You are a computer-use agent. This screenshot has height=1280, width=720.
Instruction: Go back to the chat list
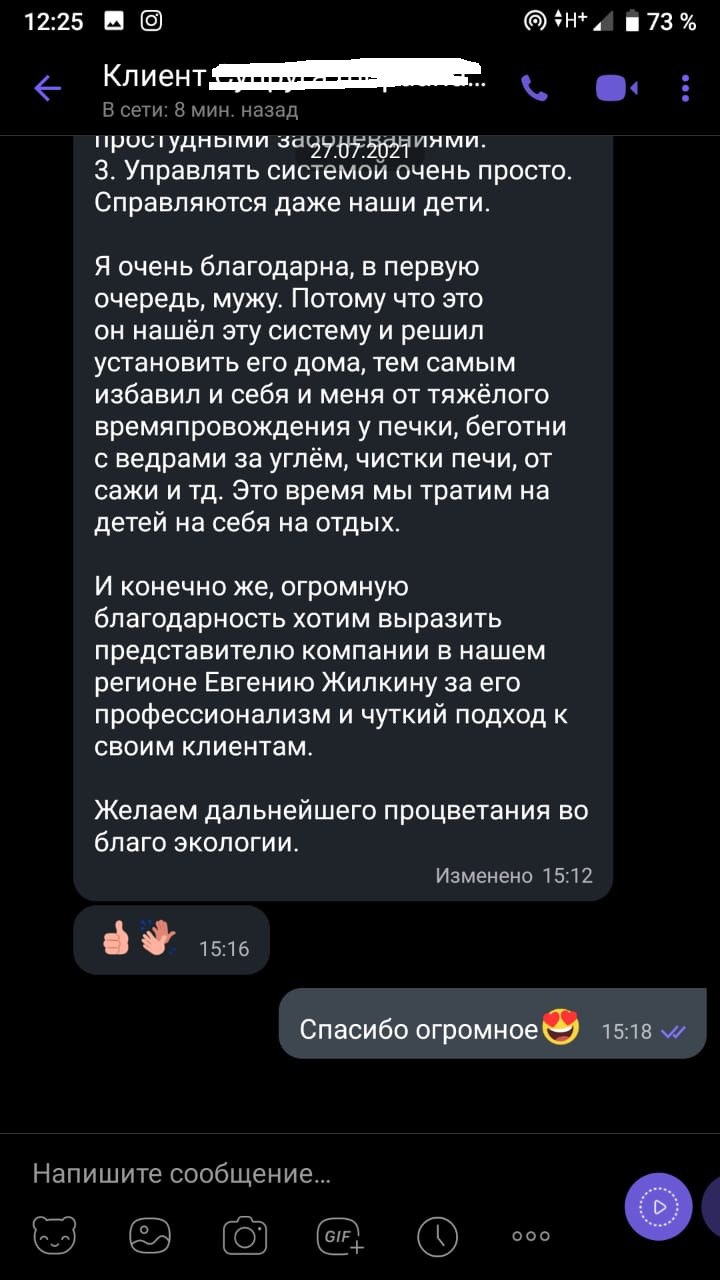coord(47,89)
